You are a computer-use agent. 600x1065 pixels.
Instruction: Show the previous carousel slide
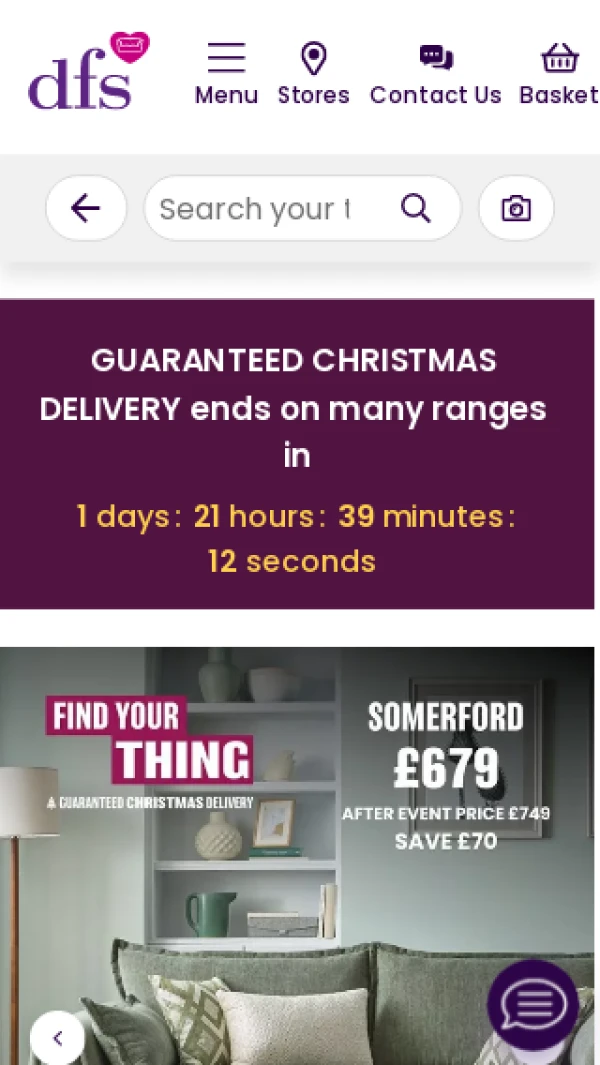coord(57,1038)
